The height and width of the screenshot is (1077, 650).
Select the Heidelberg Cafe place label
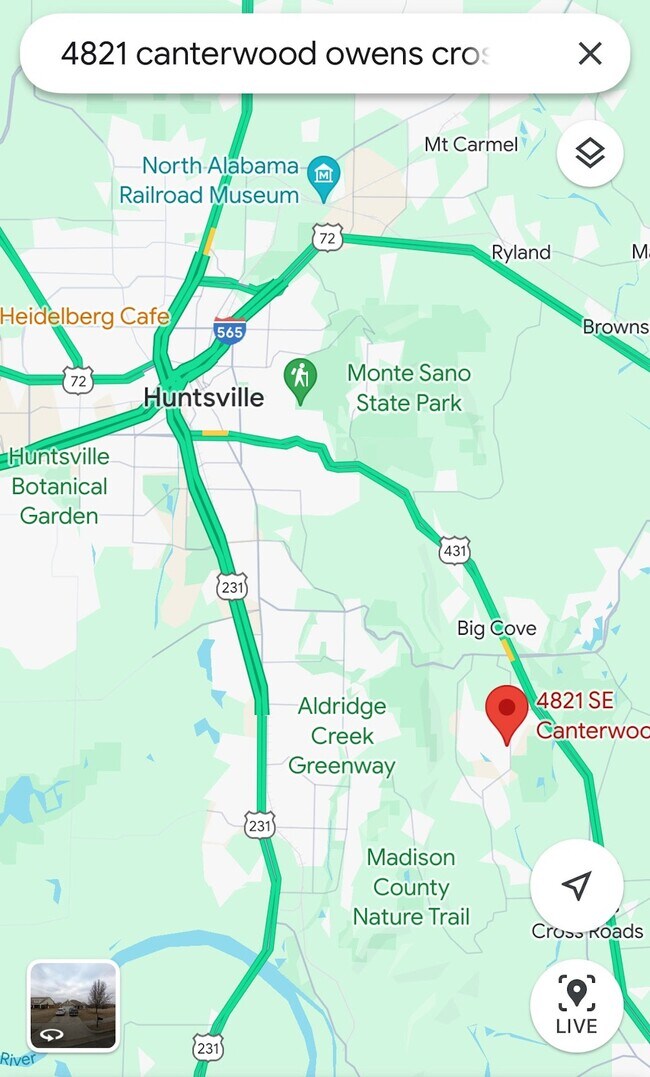click(84, 316)
